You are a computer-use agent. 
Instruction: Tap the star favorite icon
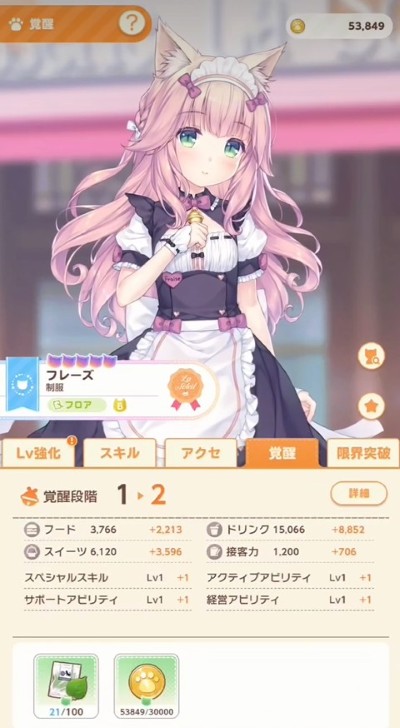371,407
